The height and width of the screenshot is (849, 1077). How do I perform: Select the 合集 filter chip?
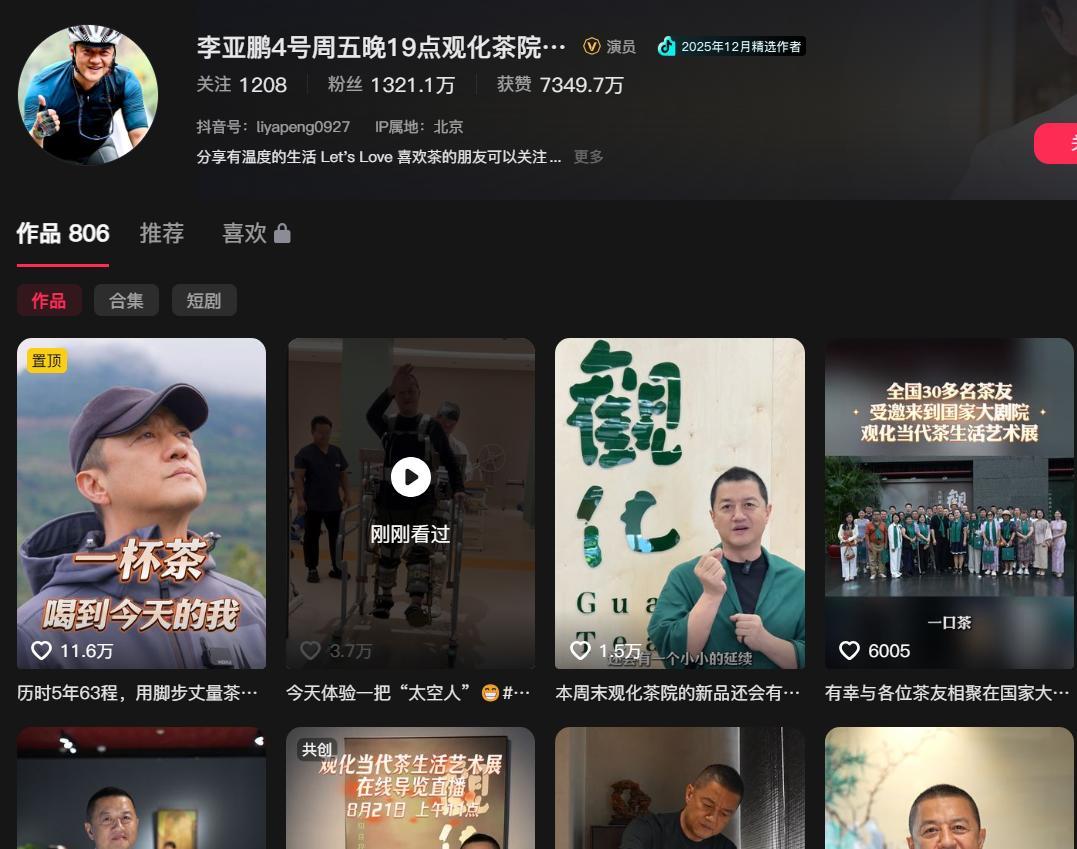[x=126, y=300]
